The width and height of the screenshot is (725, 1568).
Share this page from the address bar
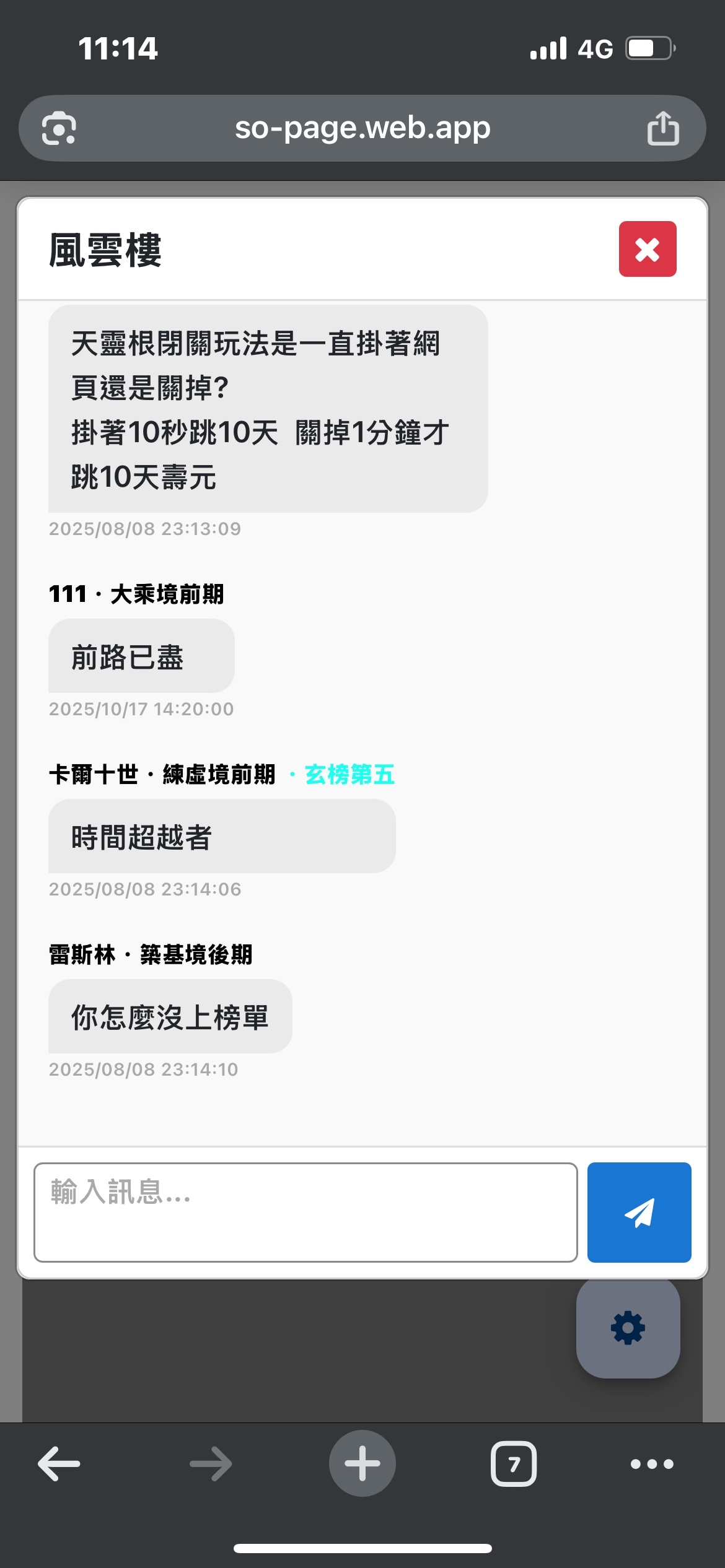point(663,128)
